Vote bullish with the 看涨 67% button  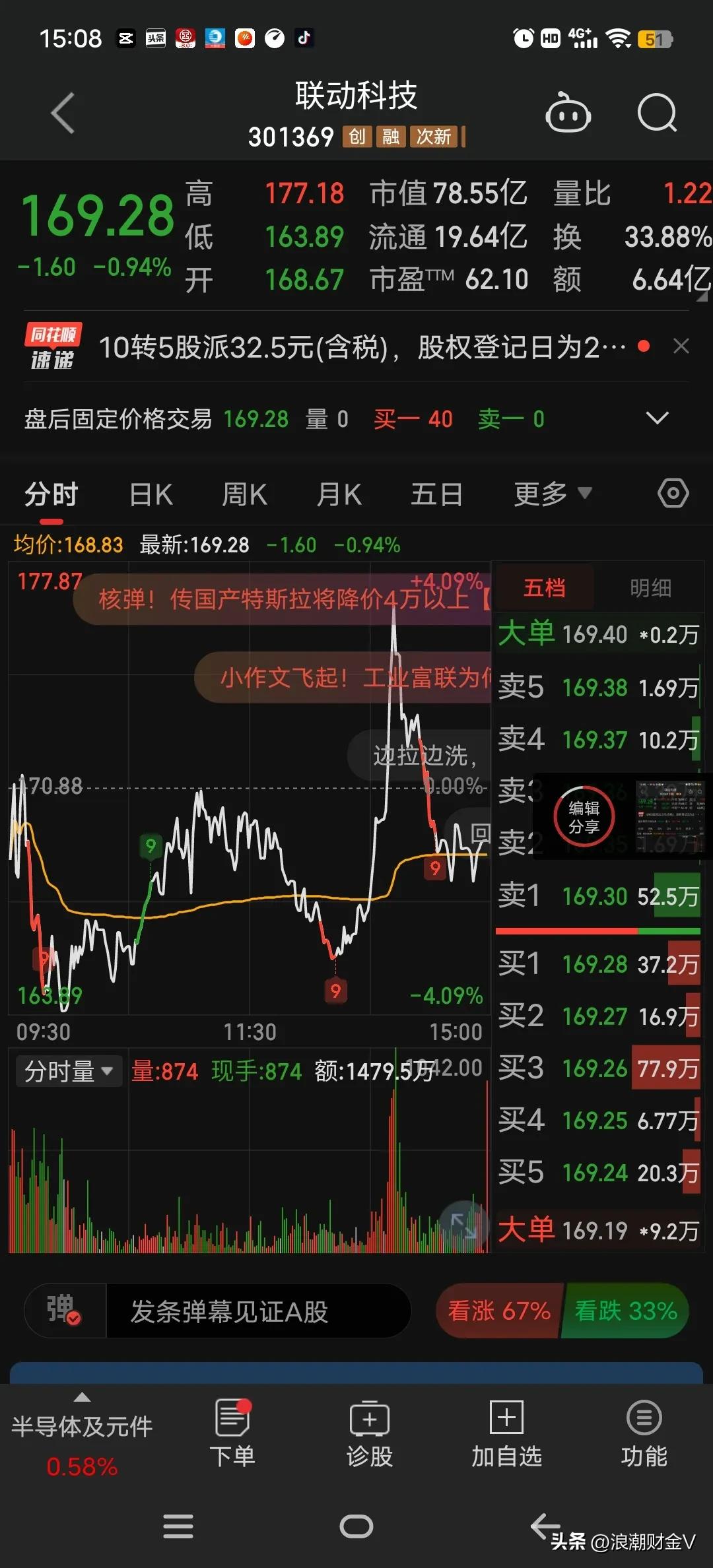point(500,1311)
